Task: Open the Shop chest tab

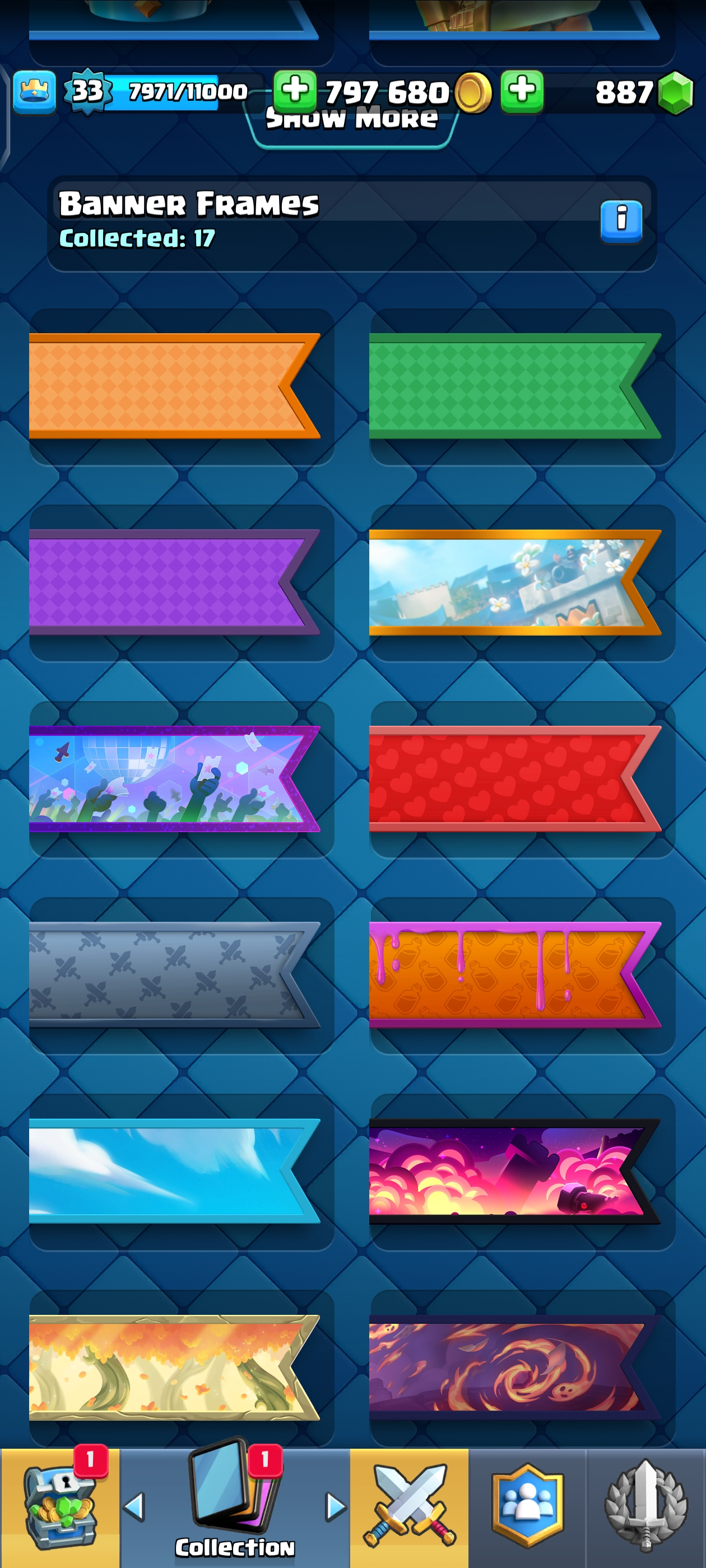Action: [x=60, y=1507]
